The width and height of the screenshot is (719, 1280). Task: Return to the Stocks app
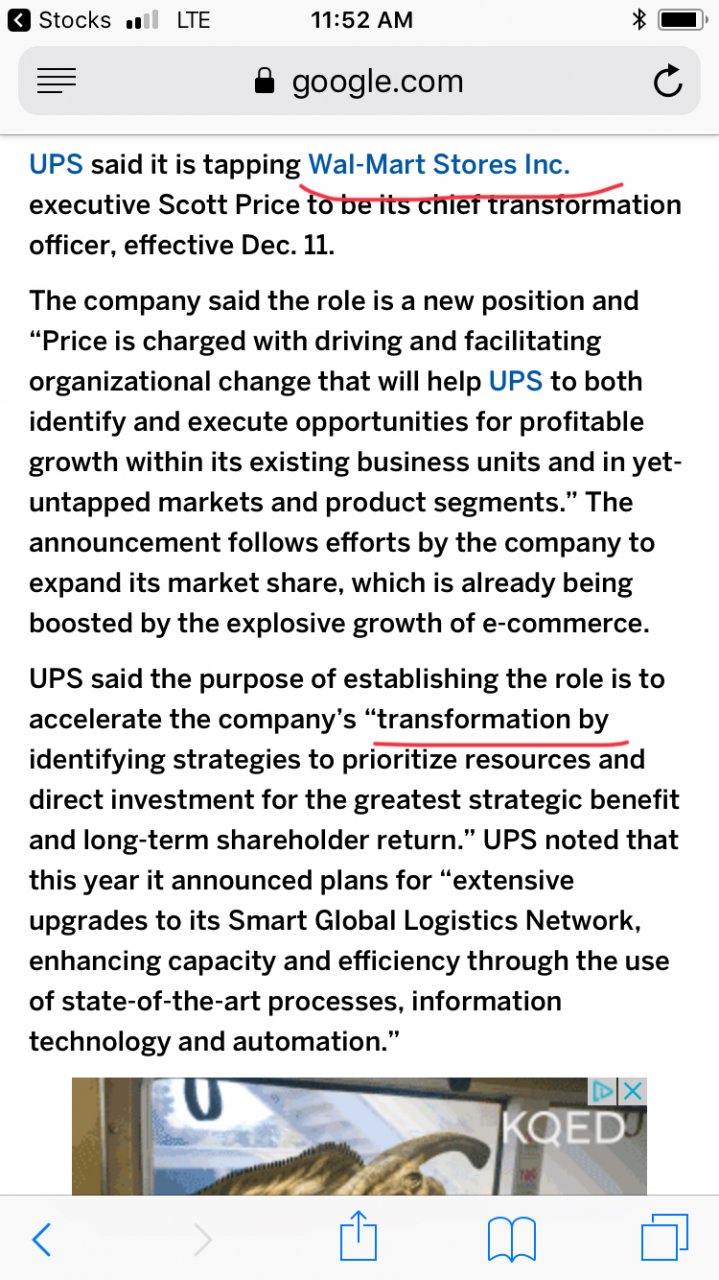58,20
